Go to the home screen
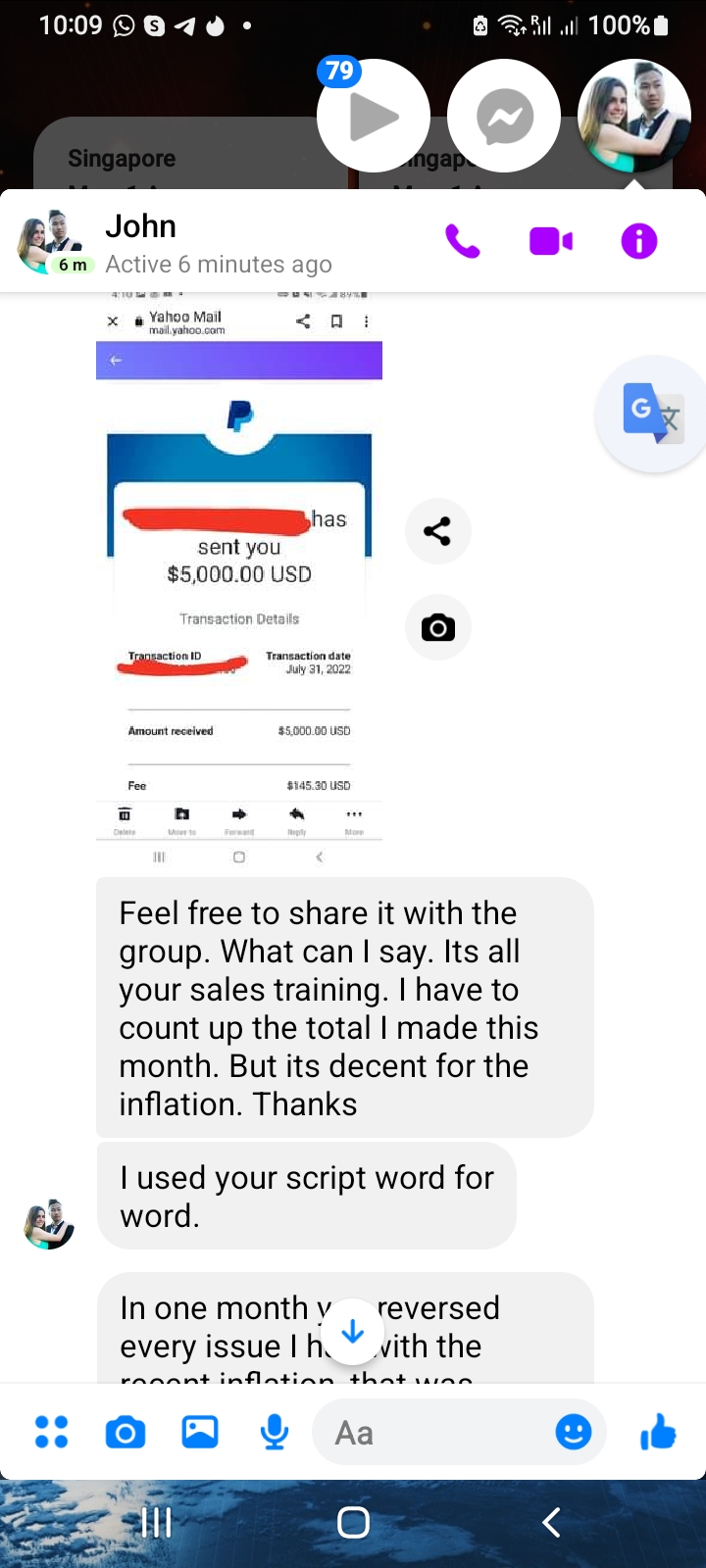The height and width of the screenshot is (1568, 706). pos(353,1522)
